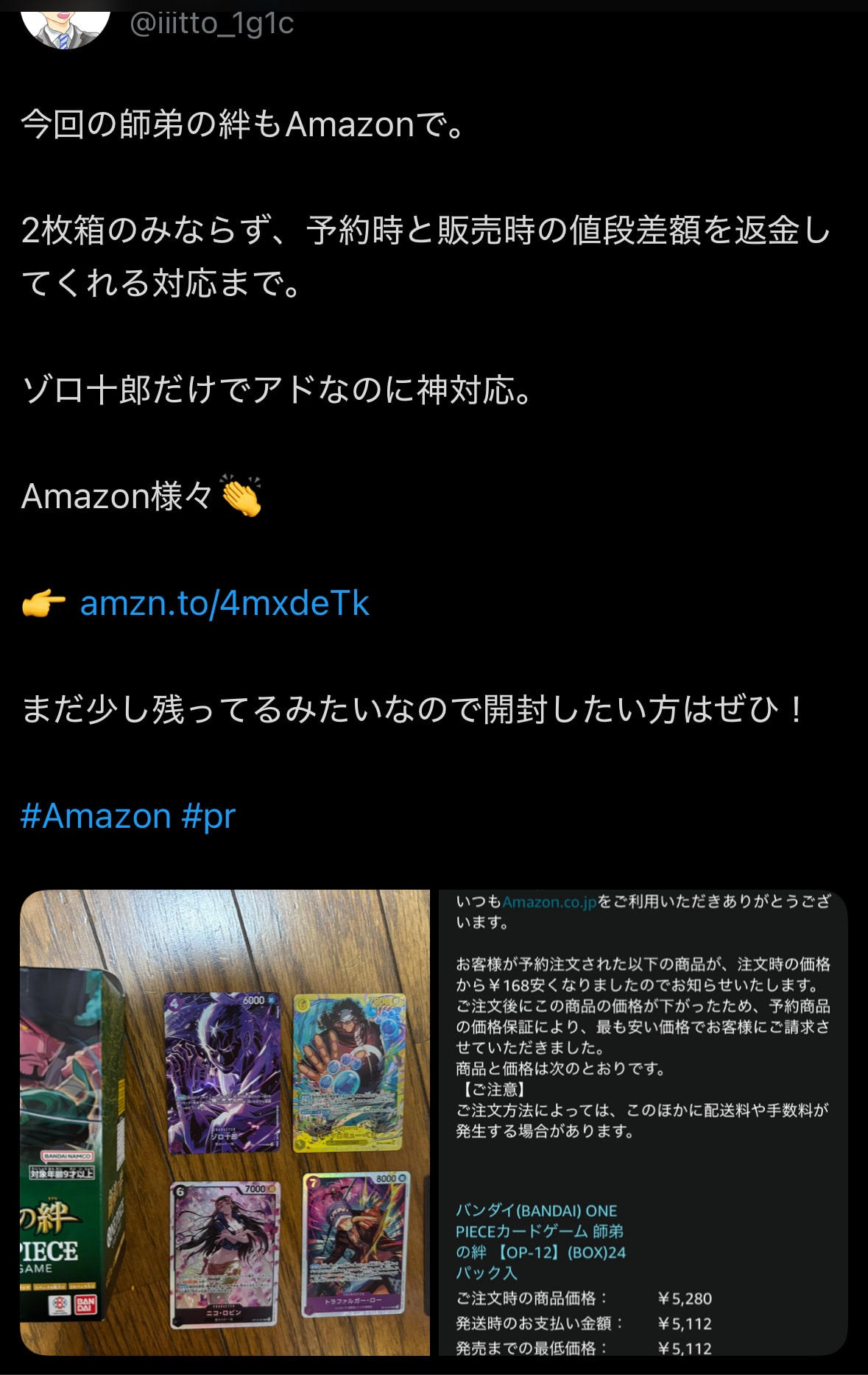Open the @iiitto_1g1c profile handle

click(212, 24)
